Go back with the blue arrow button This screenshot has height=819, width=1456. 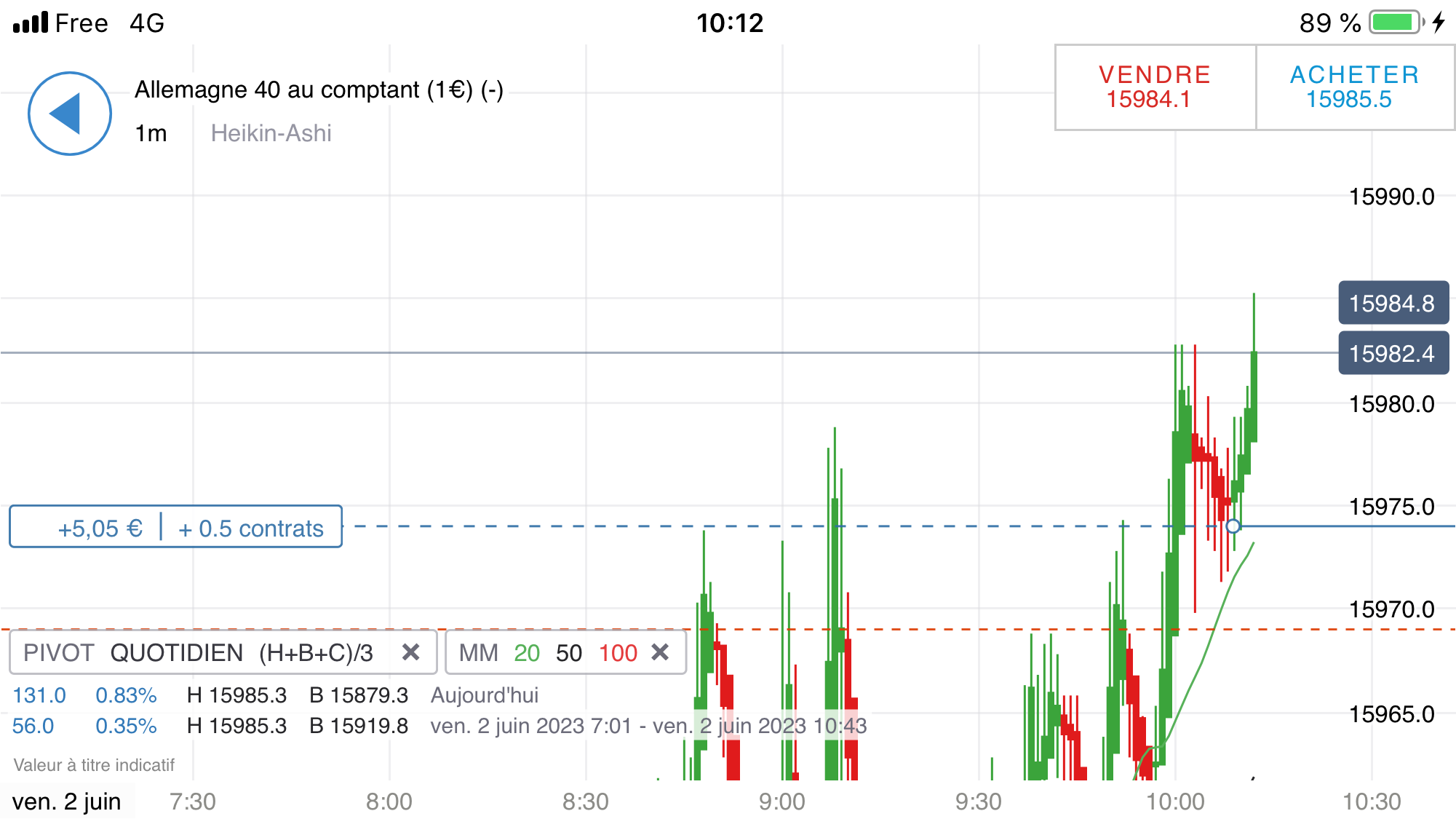[69, 114]
